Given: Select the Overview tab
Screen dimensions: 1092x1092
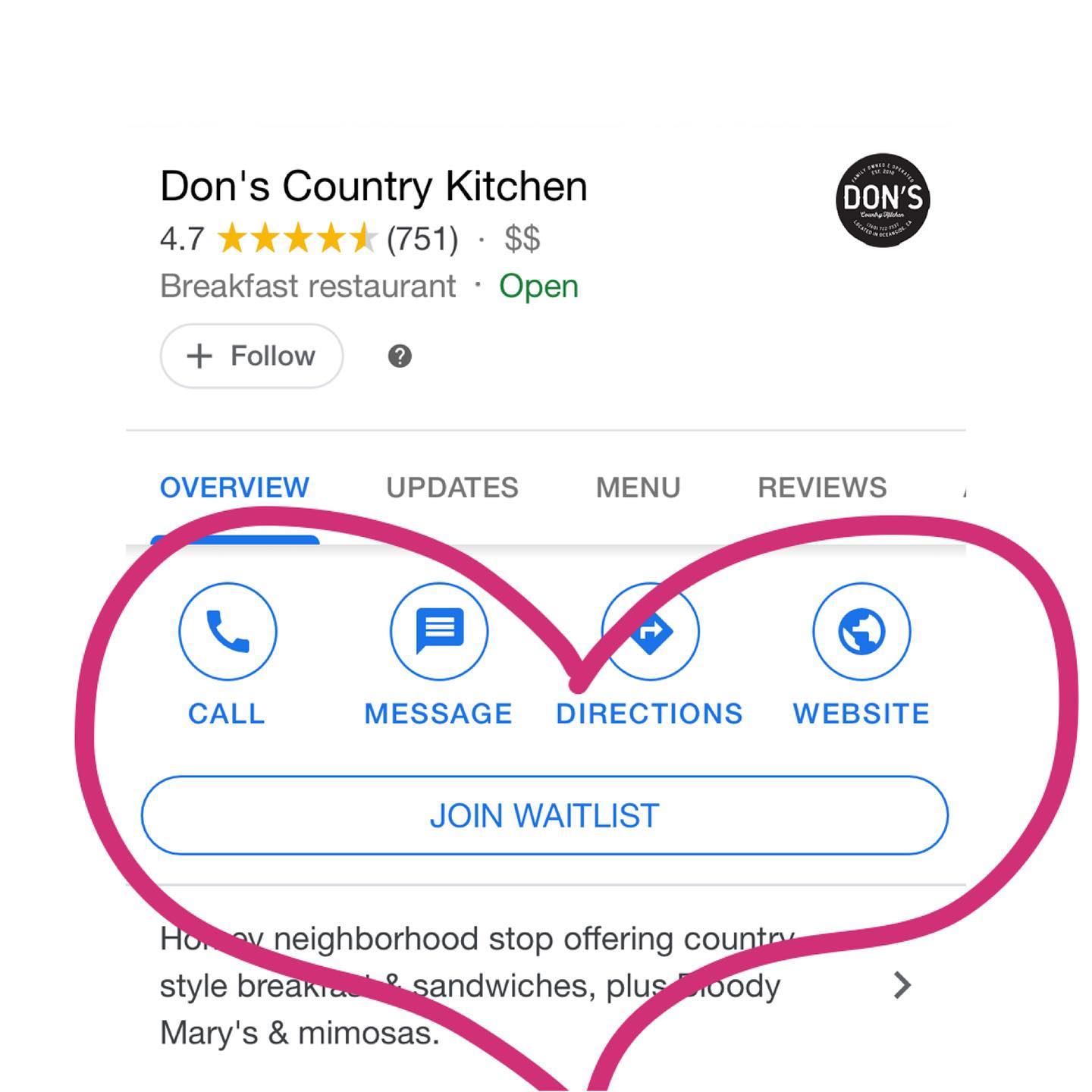Looking at the screenshot, I should [x=234, y=487].
